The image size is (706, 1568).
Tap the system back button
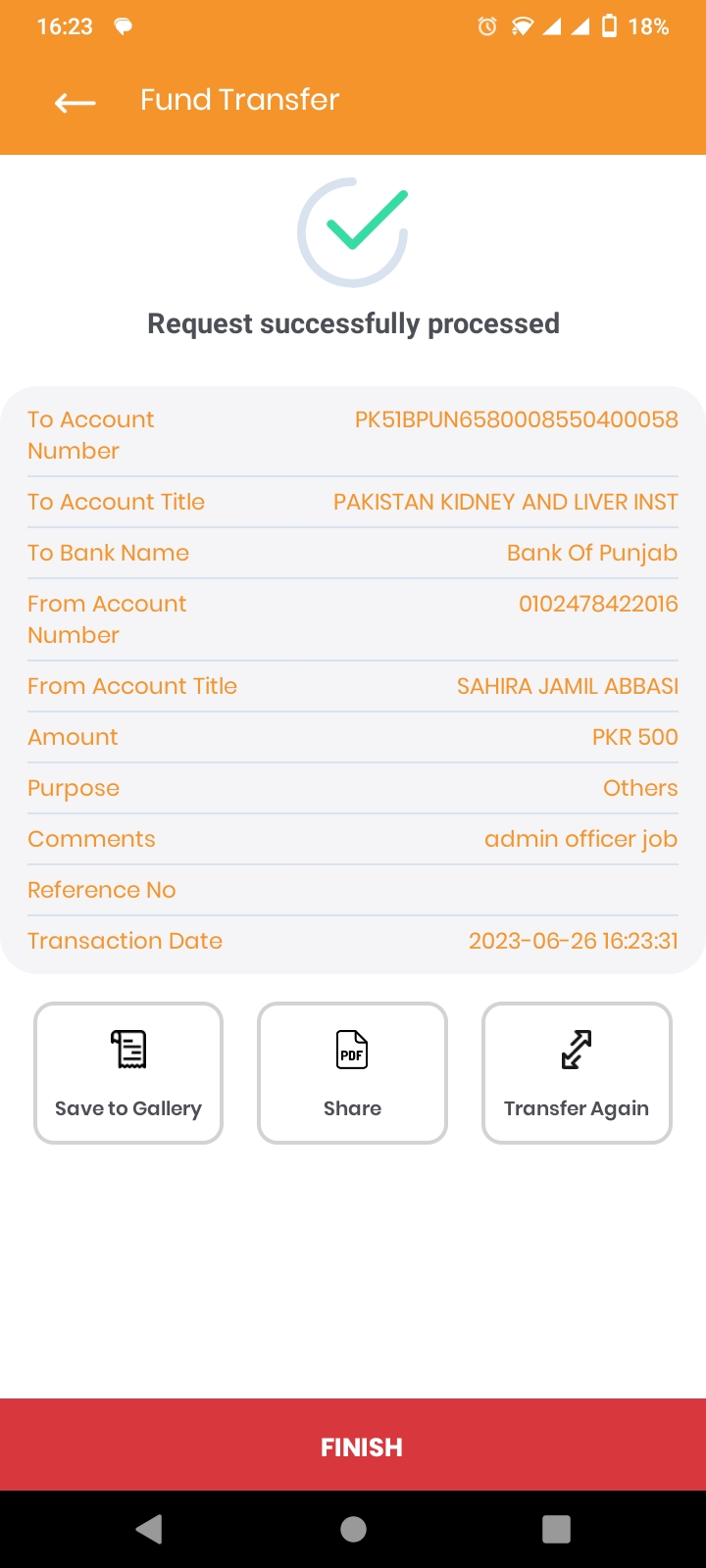click(x=149, y=1529)
